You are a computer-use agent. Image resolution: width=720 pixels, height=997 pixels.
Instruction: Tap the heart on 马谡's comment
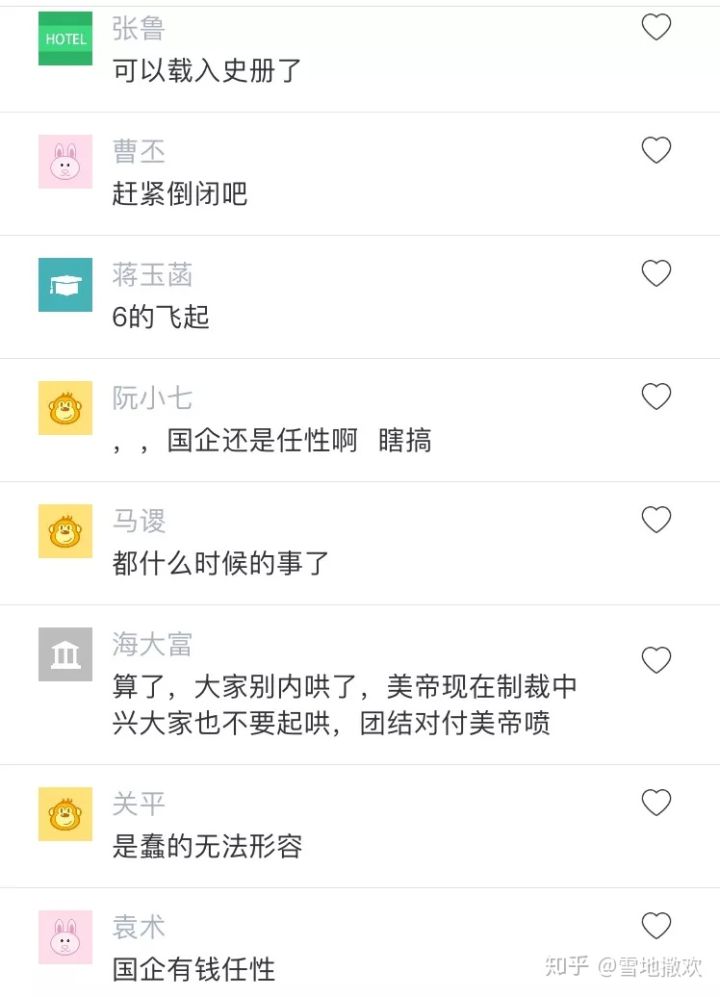(656, 520)
